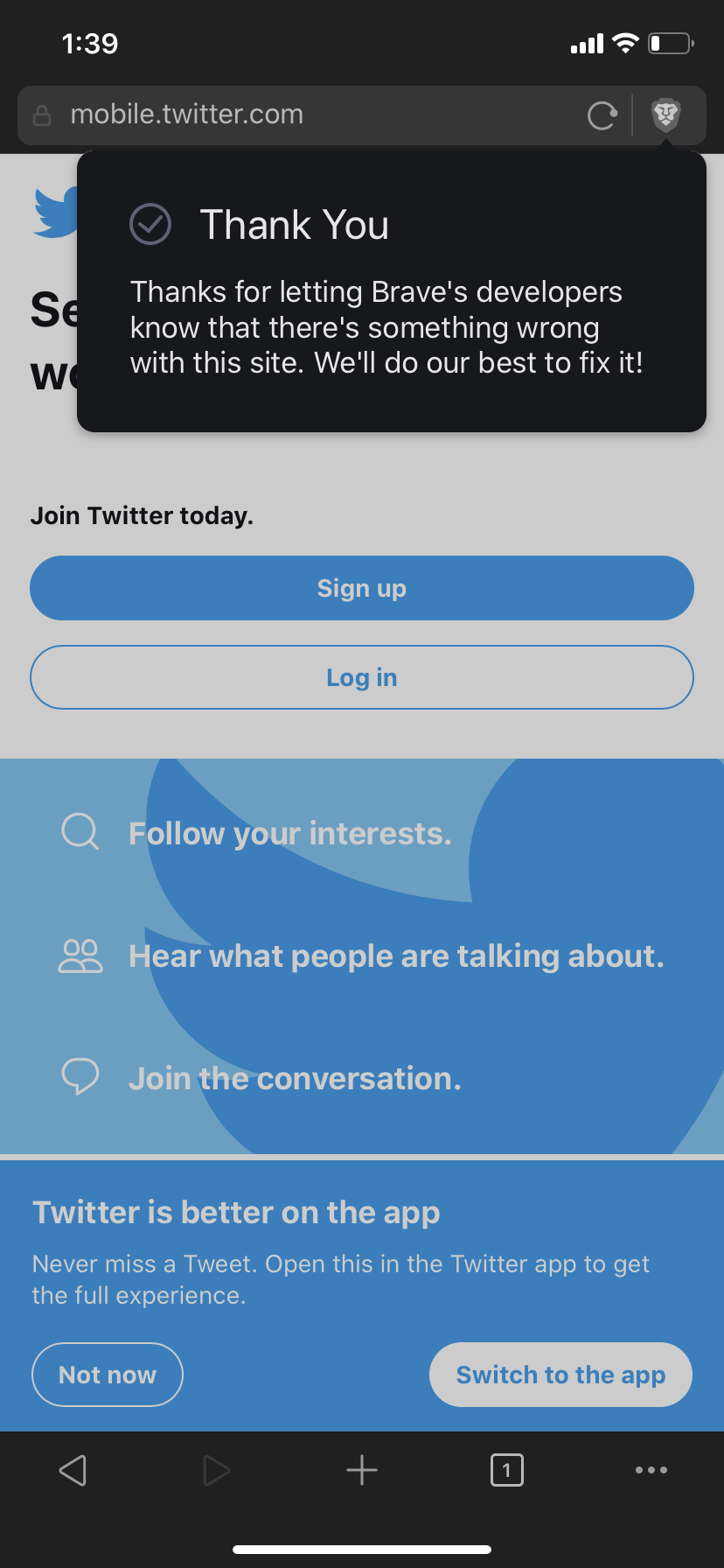
Task: Tap Switch to the app
Action: point(560,1375)
